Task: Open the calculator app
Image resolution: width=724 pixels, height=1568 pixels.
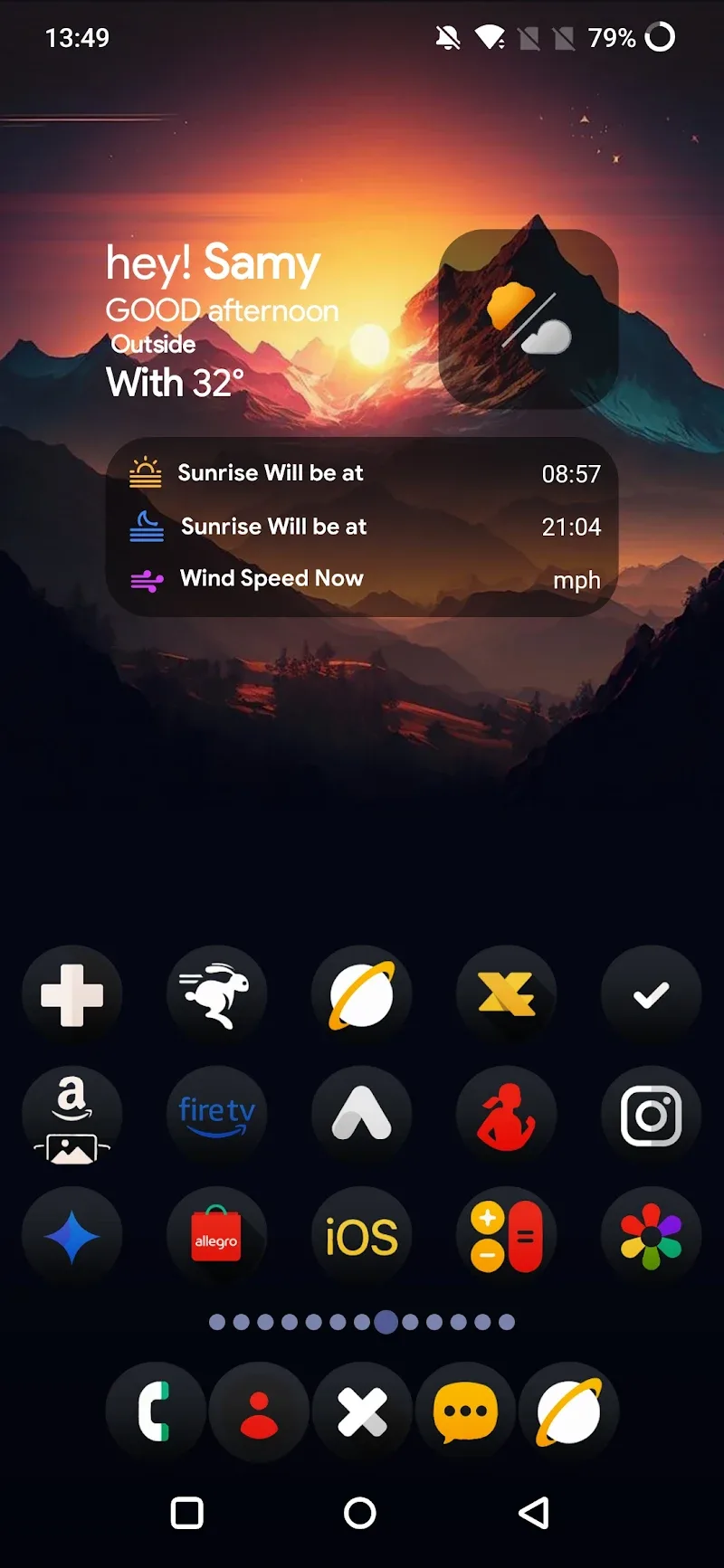Action: [x=506, y=1236]
